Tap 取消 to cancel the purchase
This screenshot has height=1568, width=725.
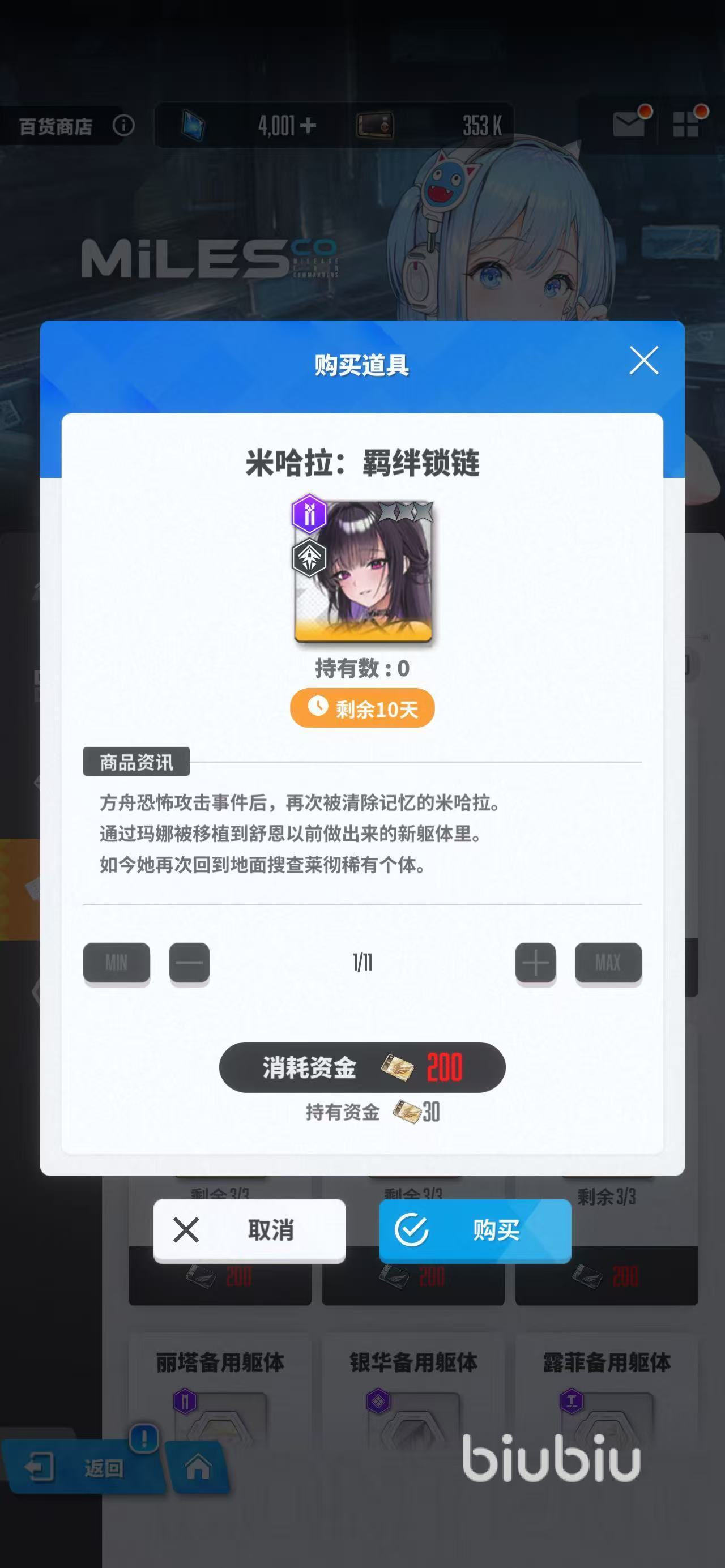[249, 1230]
